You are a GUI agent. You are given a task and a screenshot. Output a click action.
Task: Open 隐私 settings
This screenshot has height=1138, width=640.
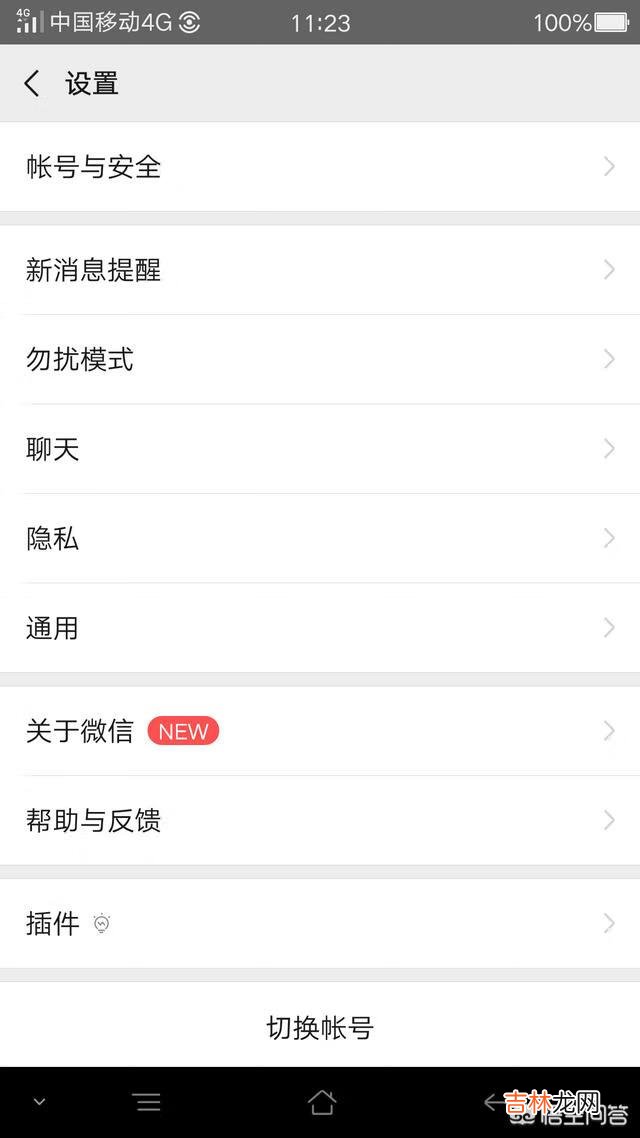click(x=320, y=539)
